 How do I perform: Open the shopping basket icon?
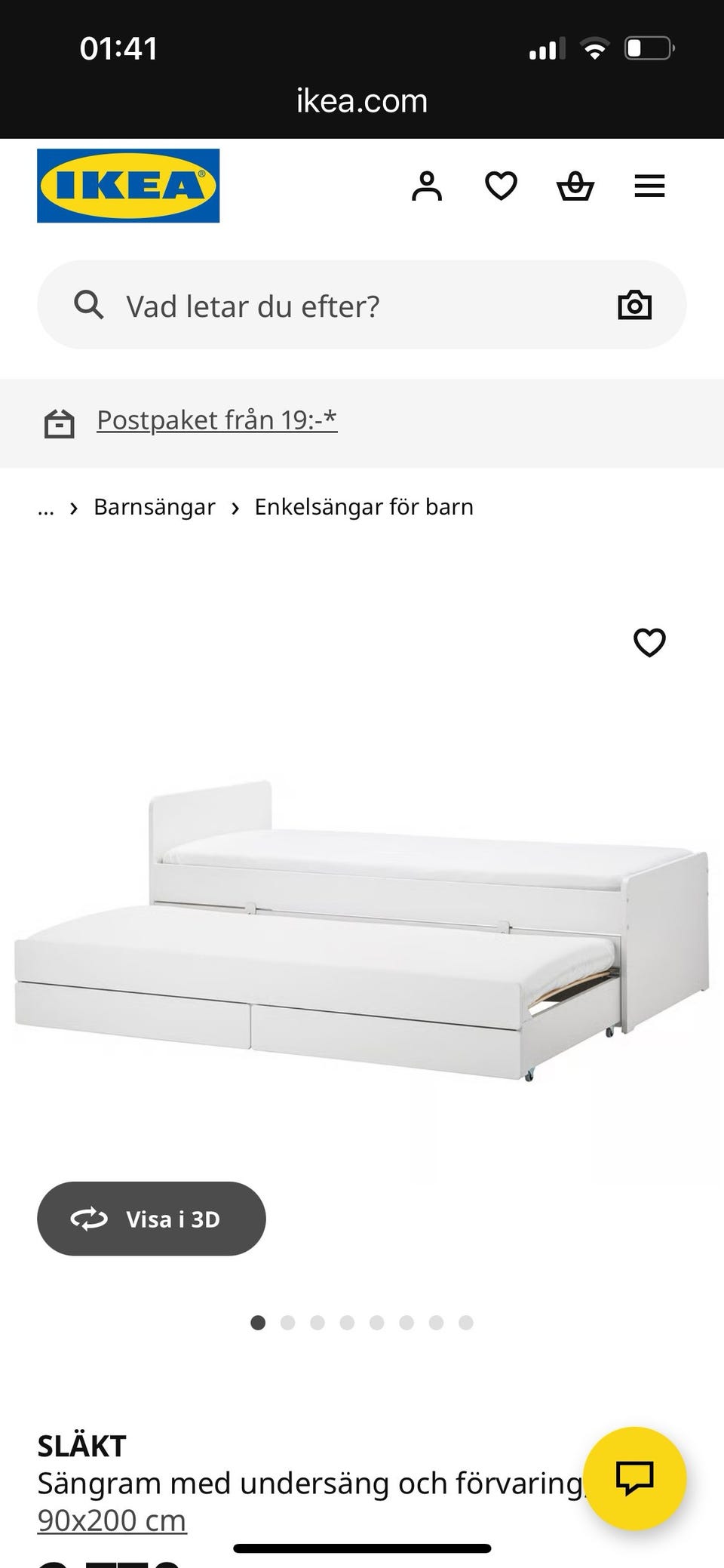[x=575, y=186]
